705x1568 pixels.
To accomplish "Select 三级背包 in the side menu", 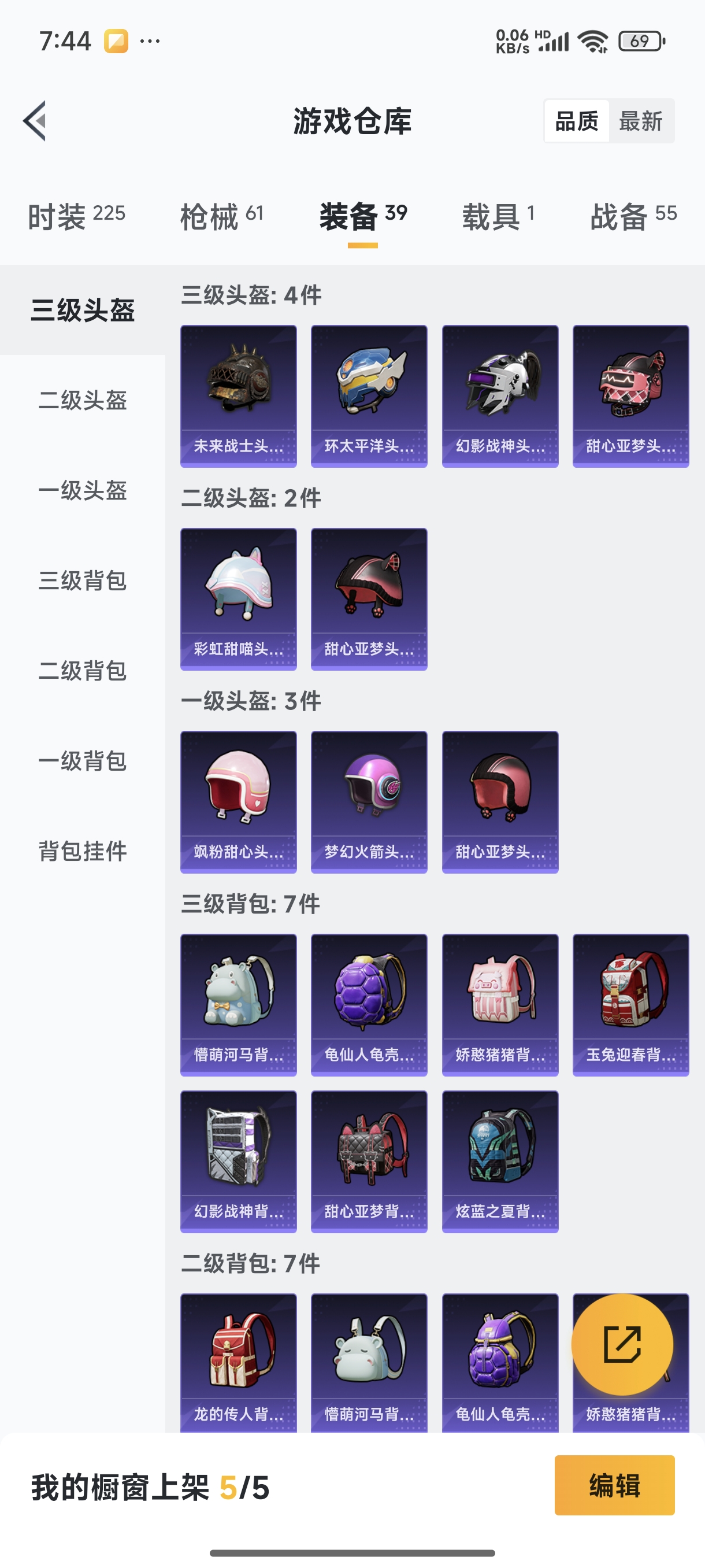I will point(83,580).
